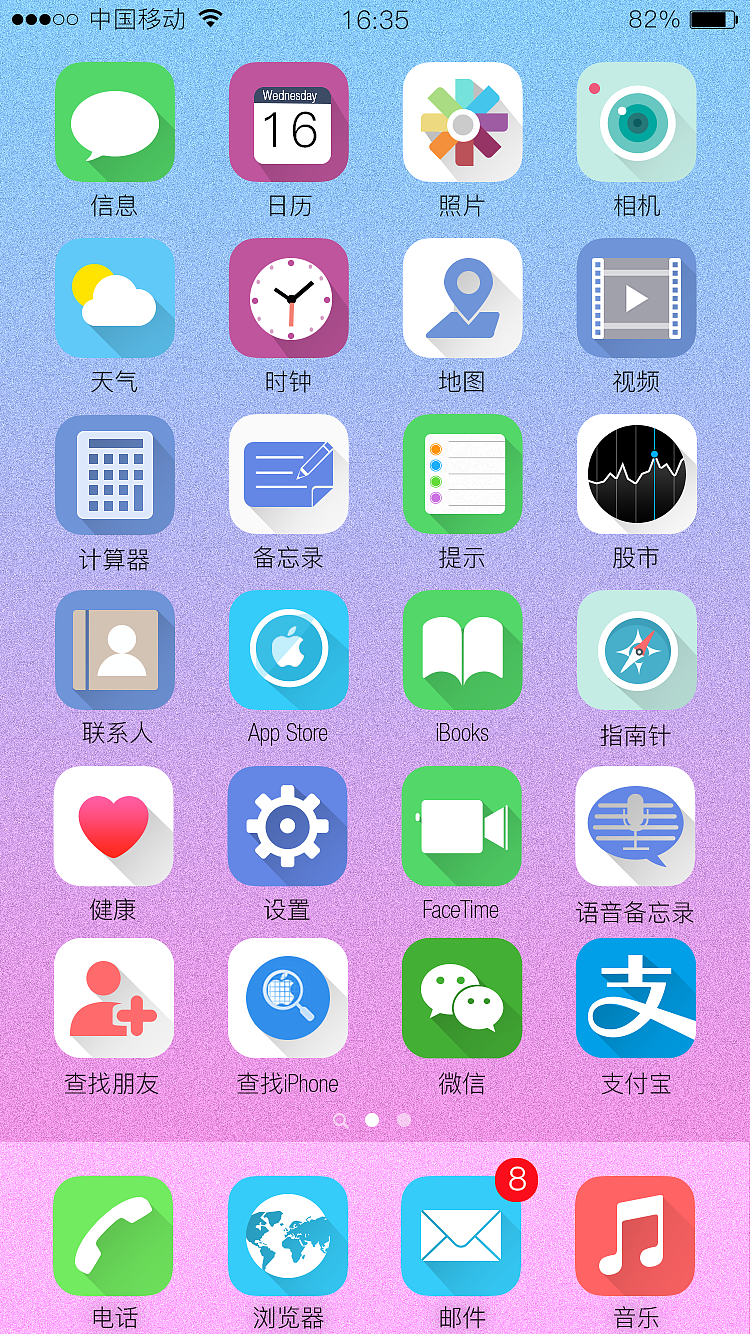The width and height of the screenshot is (750, 1334).
Task: Open the 计算器 calculator
Action: (115, 474)
